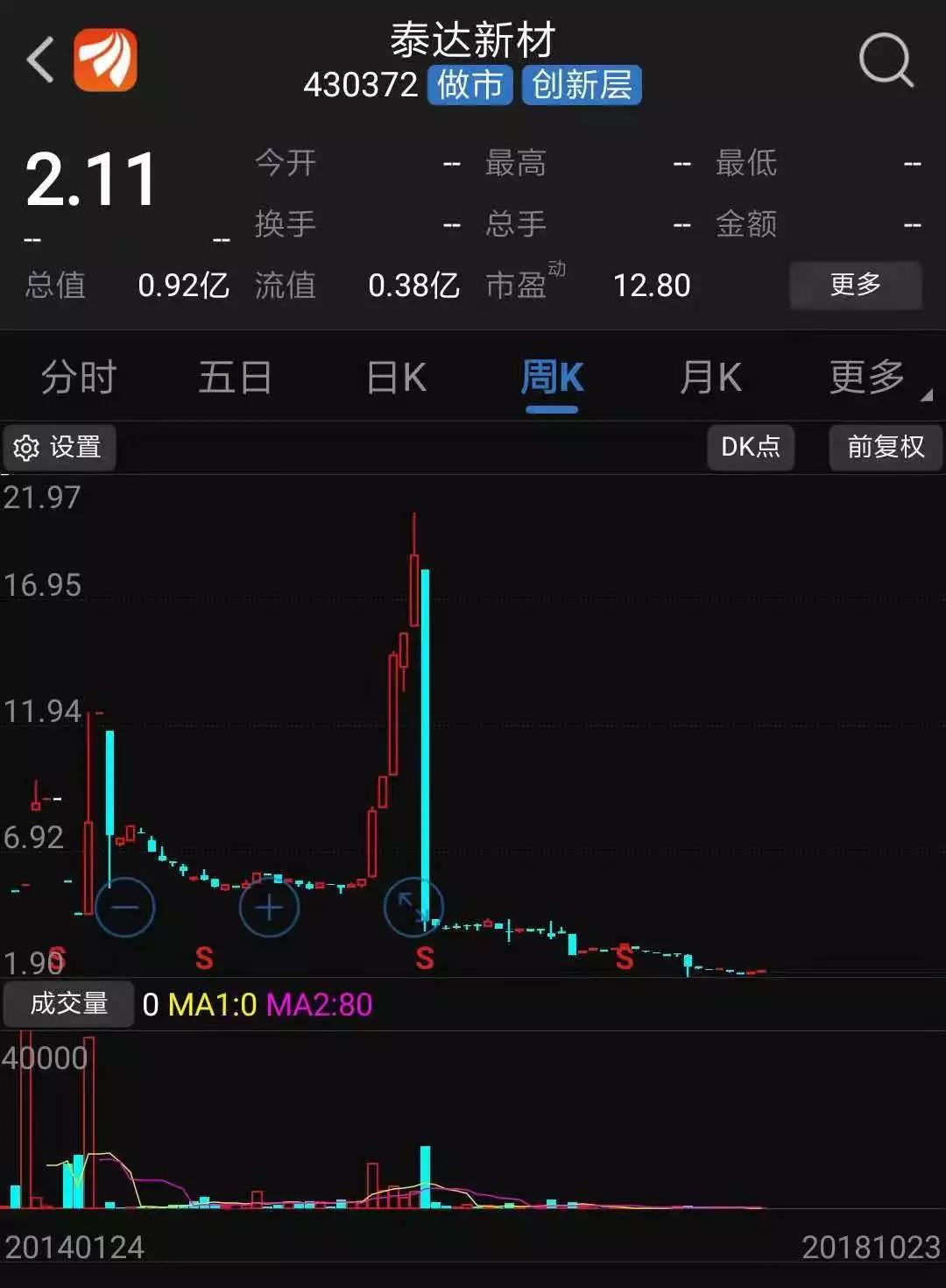Switch to the 分时 chart tab
The width and height of the screenshot is (946, 1288).
point(79,378)
